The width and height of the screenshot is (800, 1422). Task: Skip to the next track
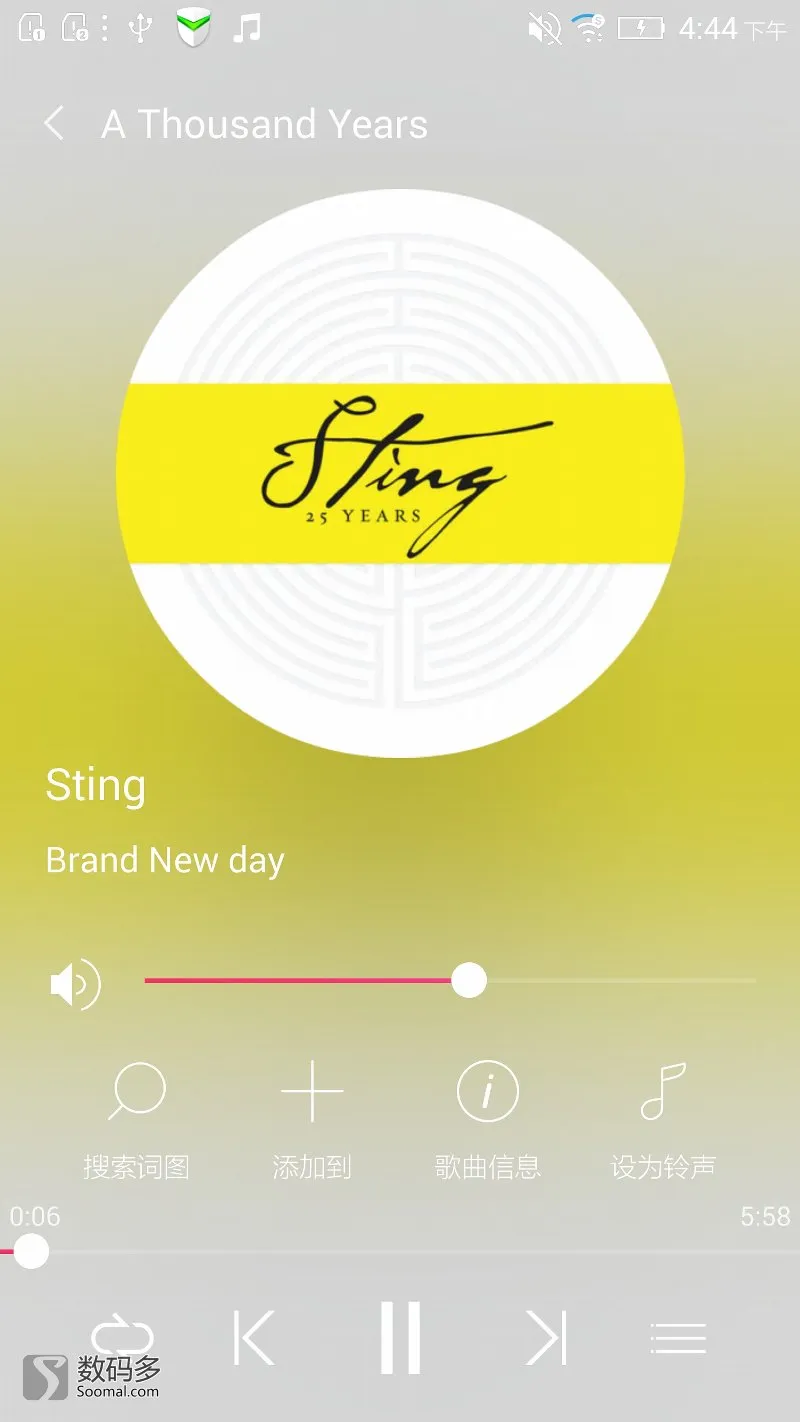547,1337
